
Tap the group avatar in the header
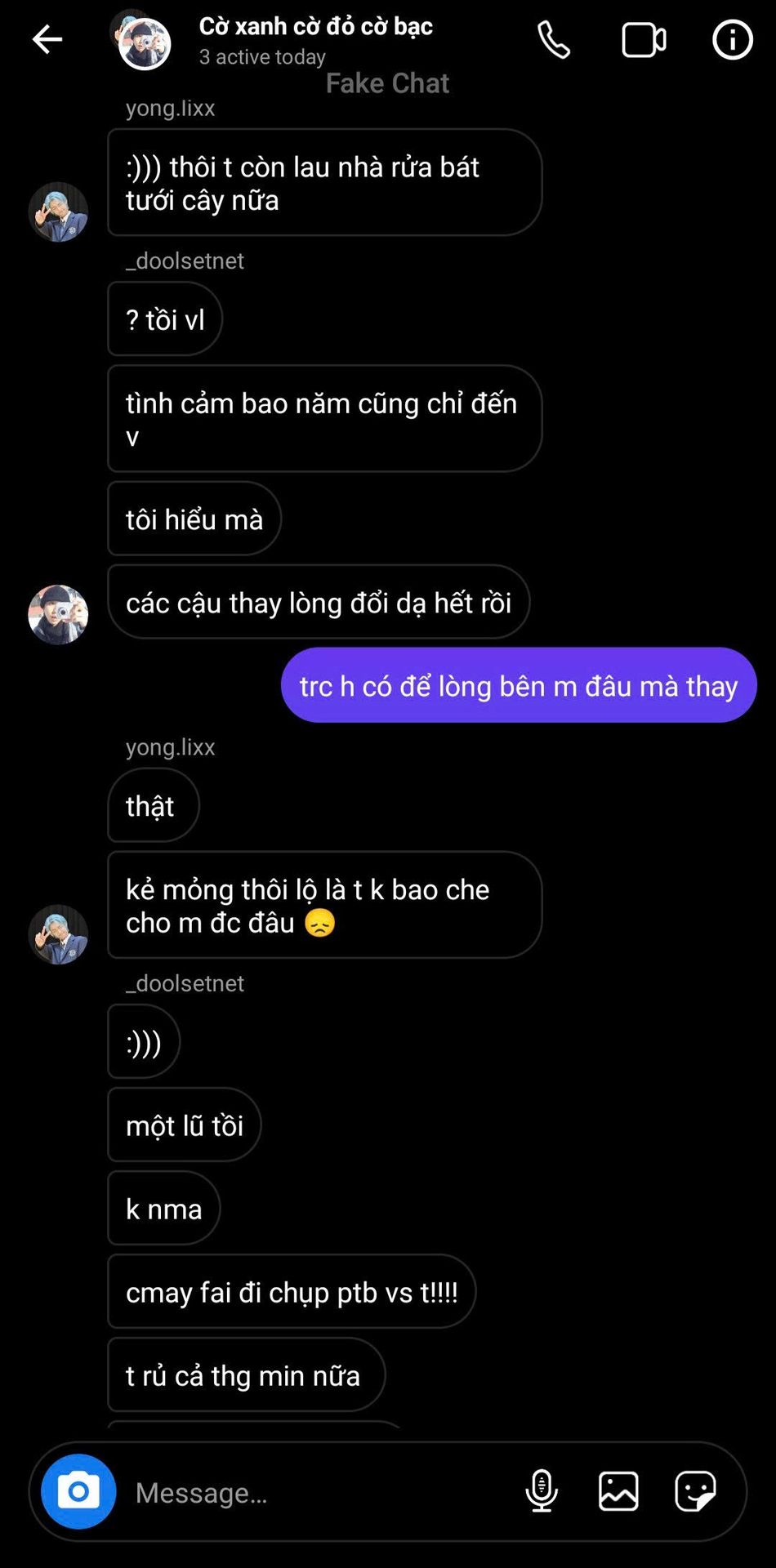[x=141, y=39]
